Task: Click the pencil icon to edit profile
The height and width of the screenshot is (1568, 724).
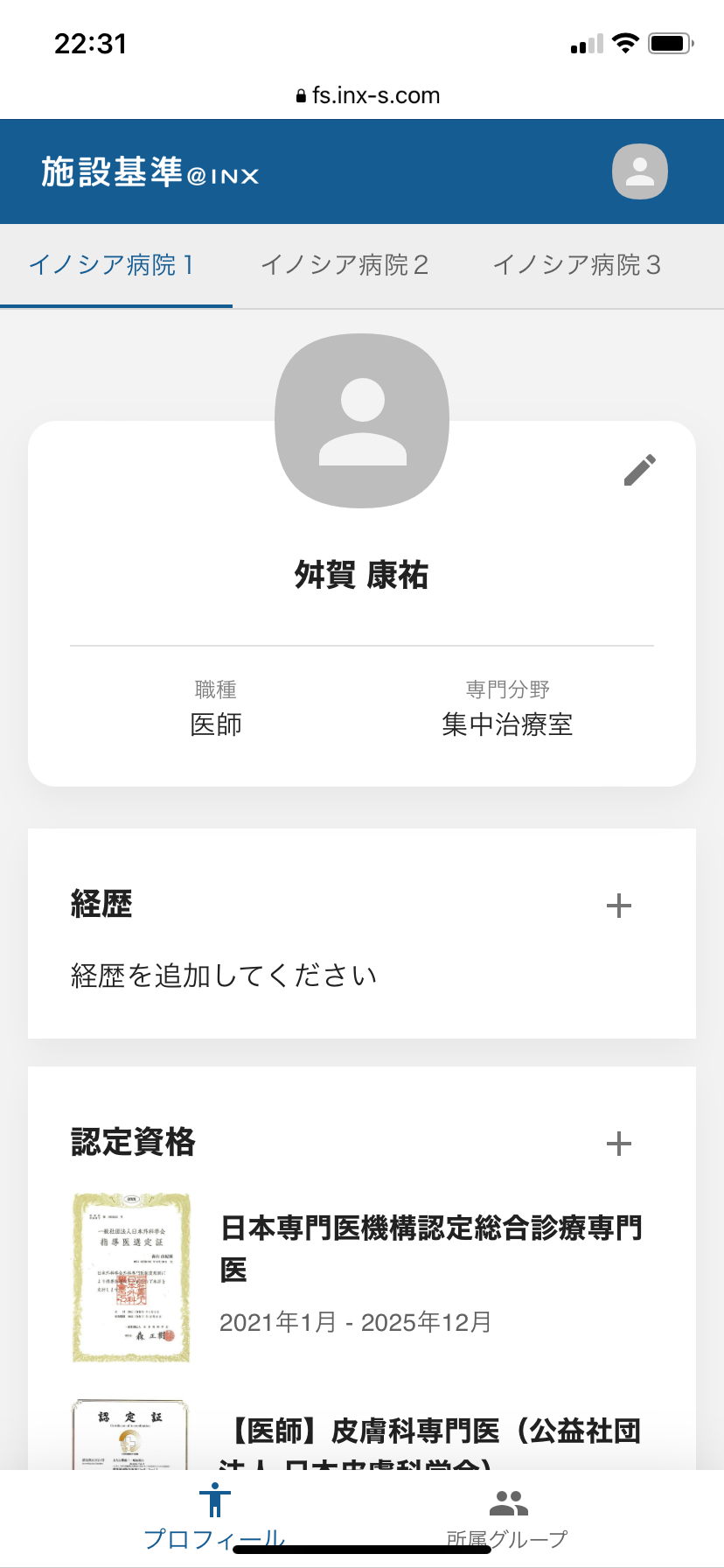Action: (x=639, y=471)
